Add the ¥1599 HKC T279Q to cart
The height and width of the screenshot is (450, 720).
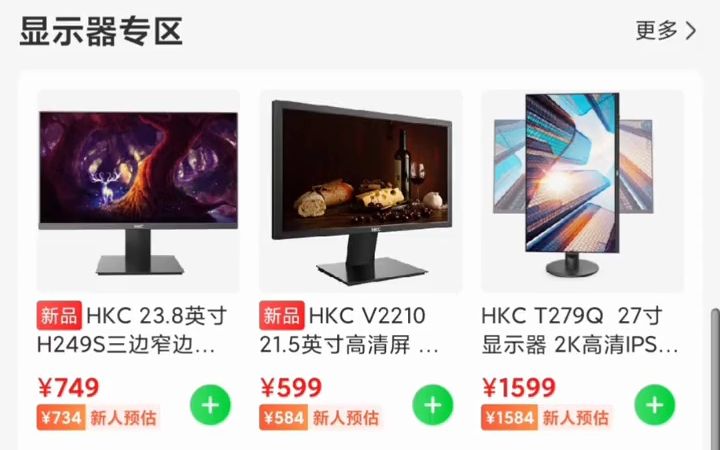(654, 405)
